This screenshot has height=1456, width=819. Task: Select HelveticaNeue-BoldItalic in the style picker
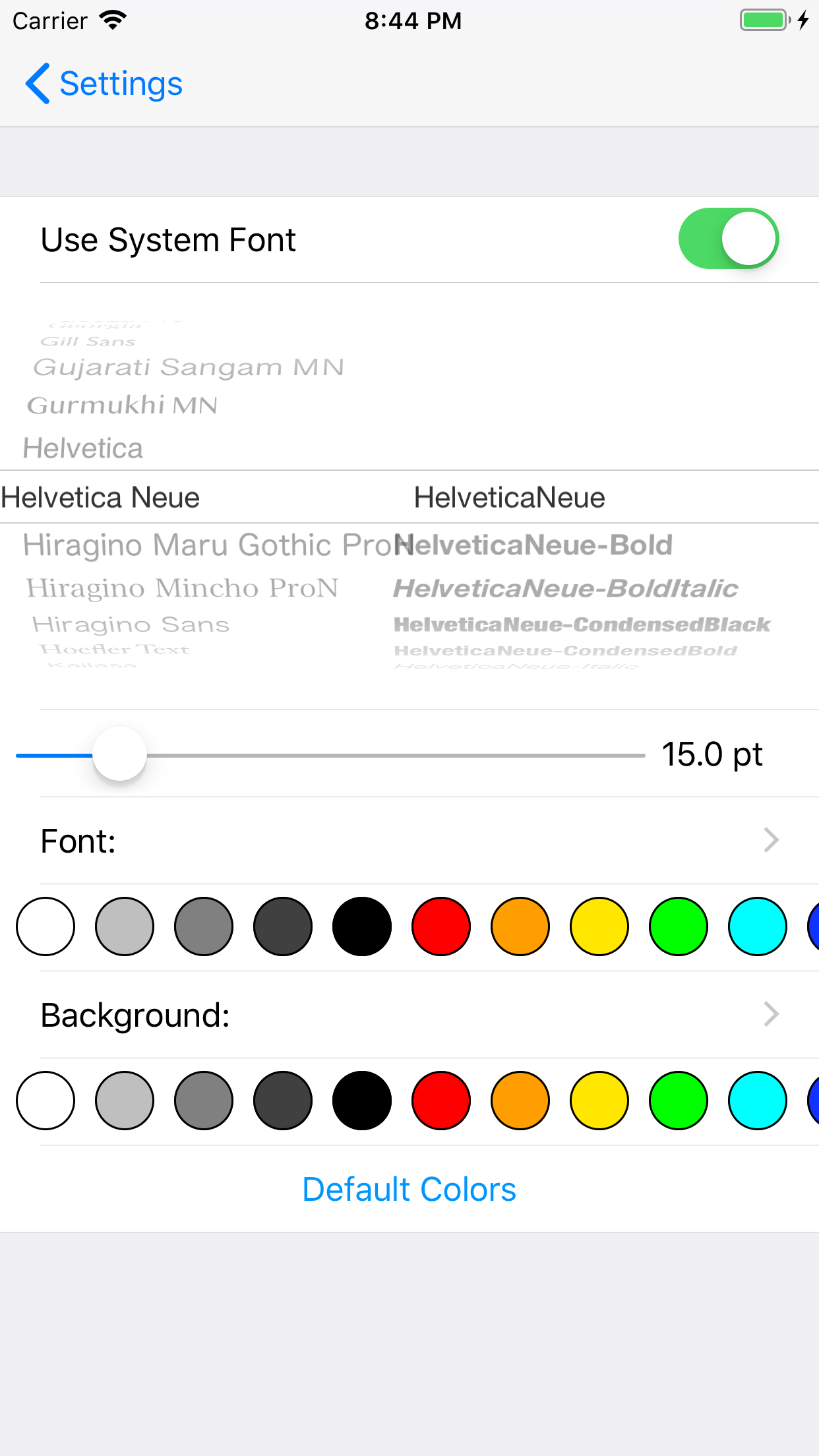566,588
